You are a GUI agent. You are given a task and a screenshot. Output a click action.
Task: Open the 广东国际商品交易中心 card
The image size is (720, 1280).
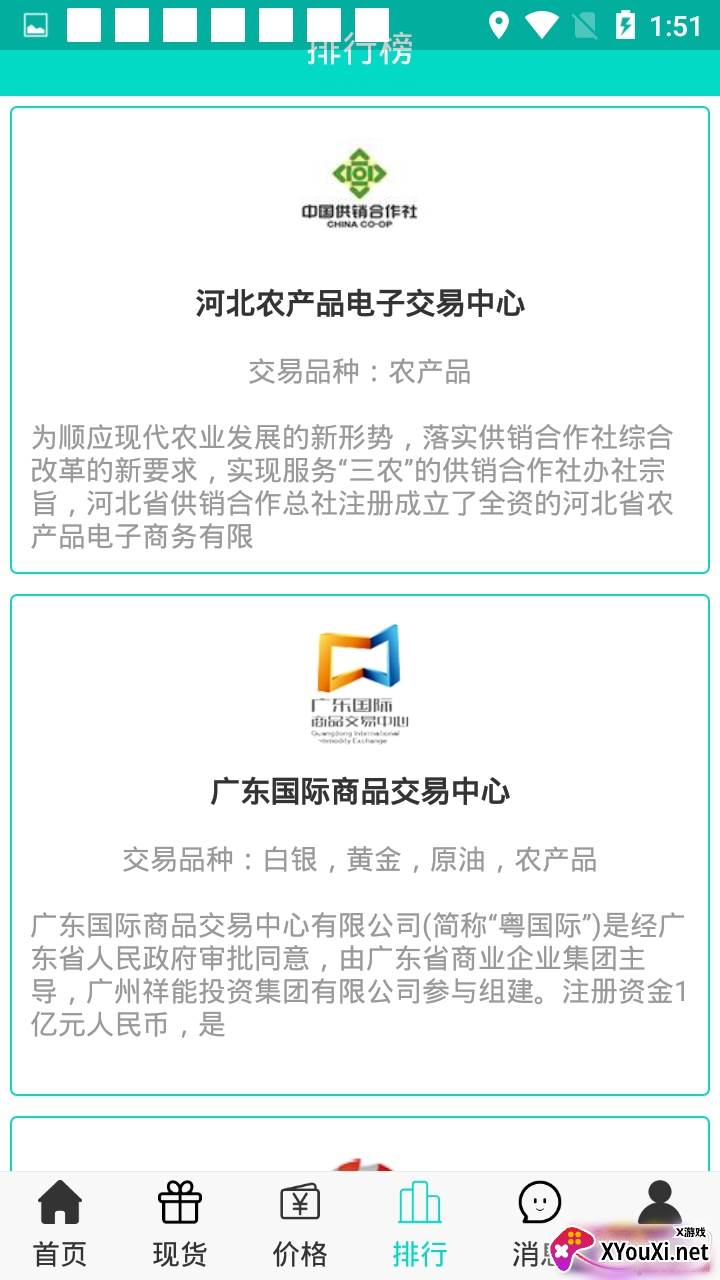(360, 845)
